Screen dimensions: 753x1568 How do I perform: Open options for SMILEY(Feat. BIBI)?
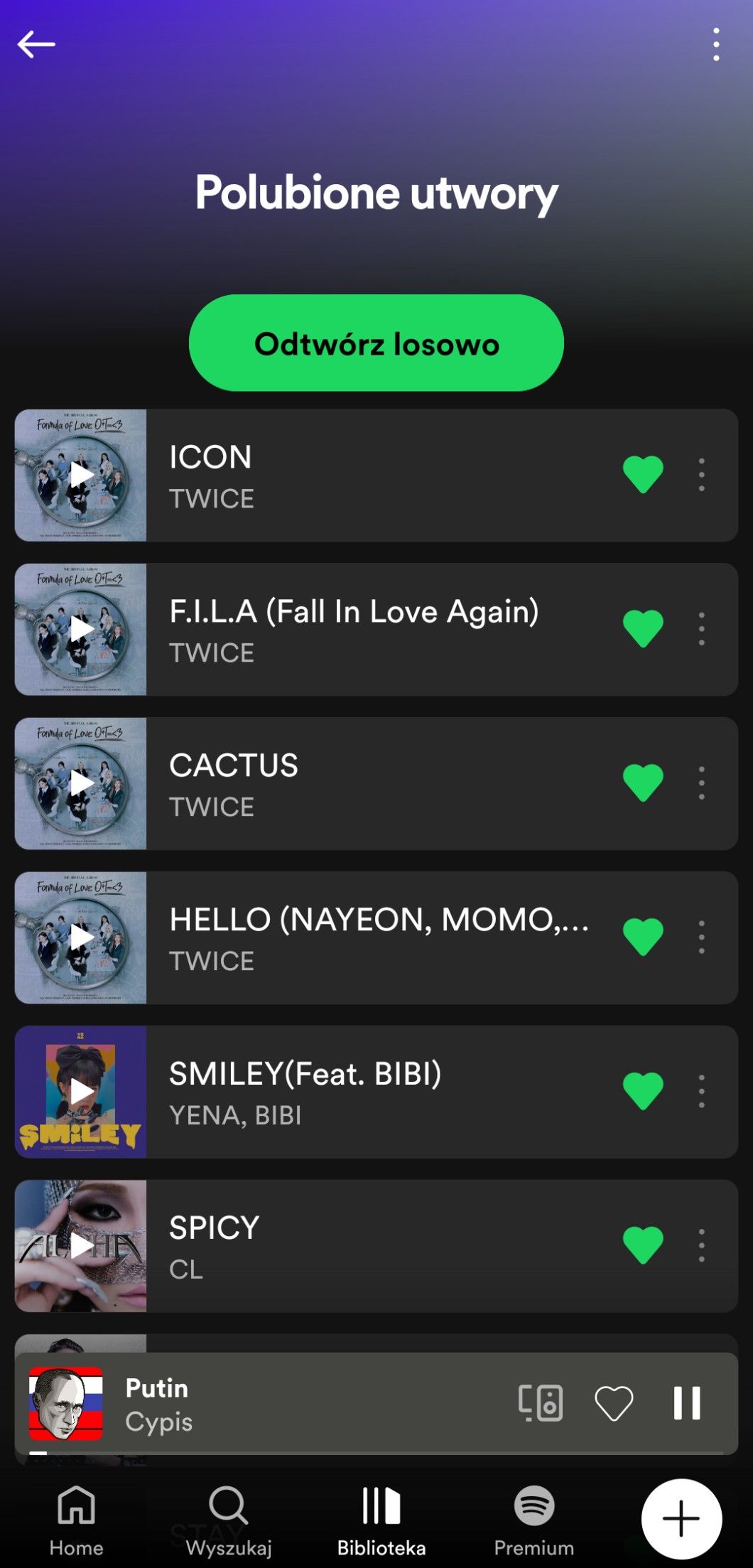(x=702, y=1091)
